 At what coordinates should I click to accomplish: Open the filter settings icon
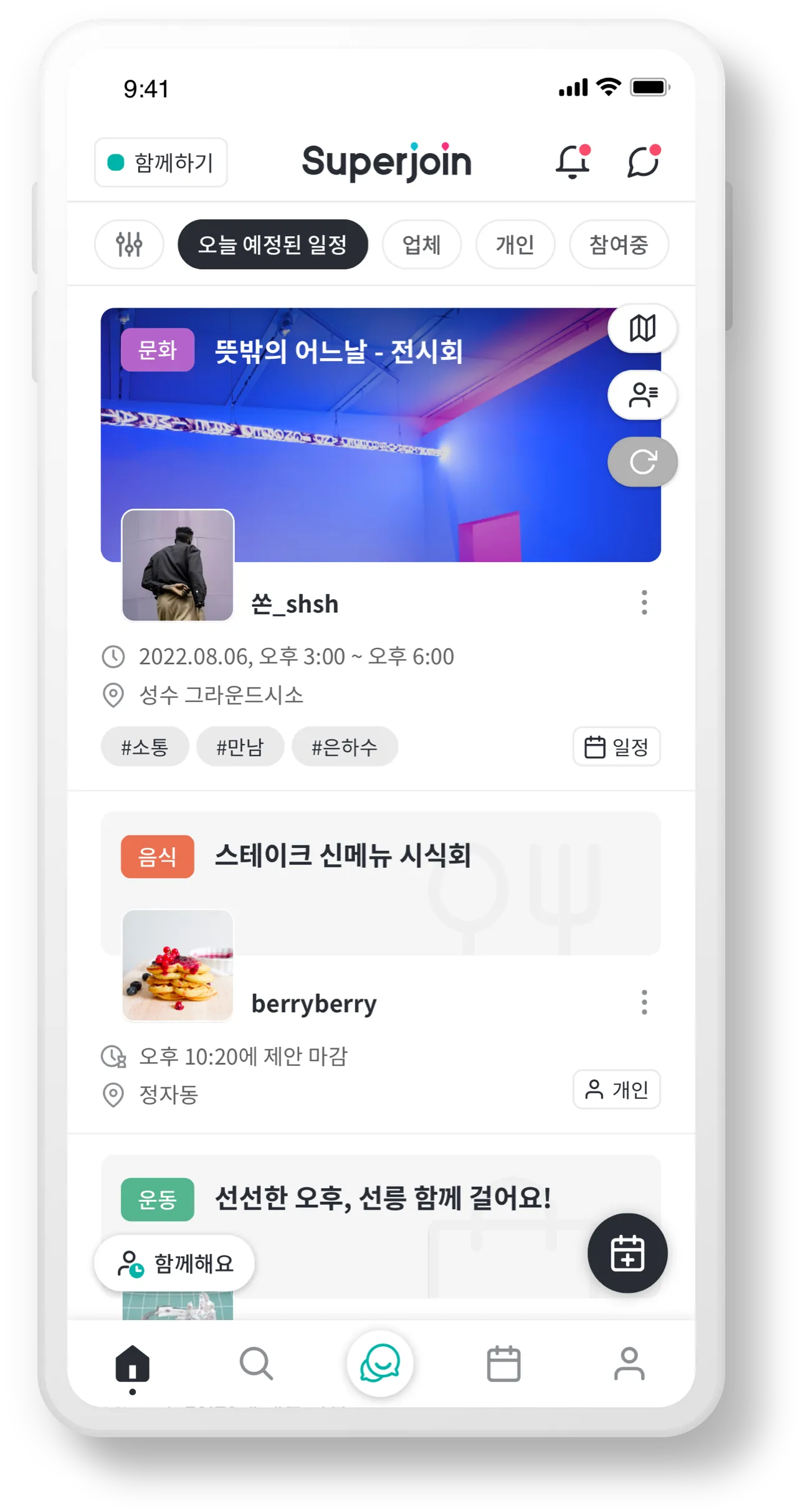(129, 244)
